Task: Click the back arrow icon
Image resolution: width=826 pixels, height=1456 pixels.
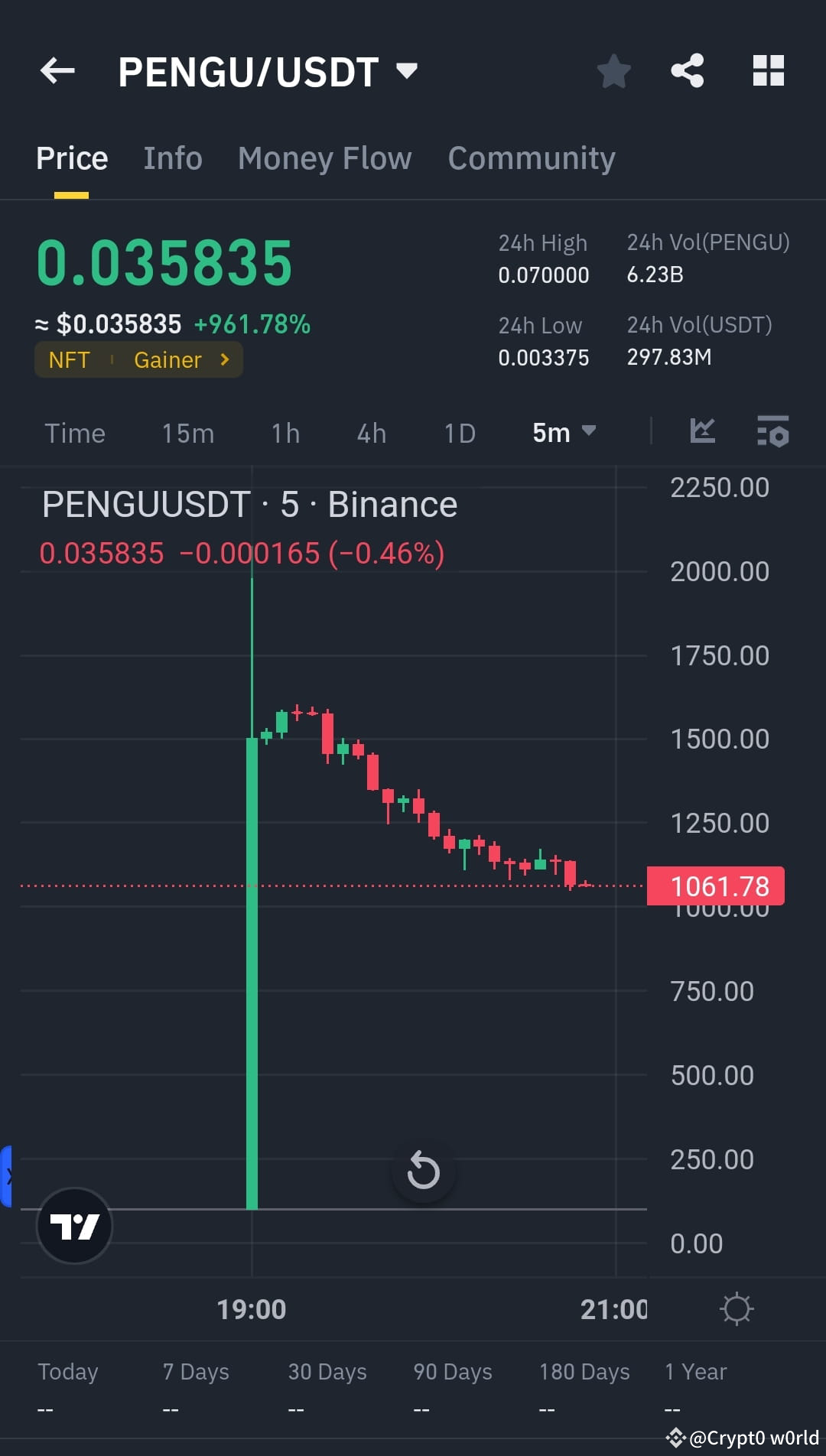Action: (57, 70)
